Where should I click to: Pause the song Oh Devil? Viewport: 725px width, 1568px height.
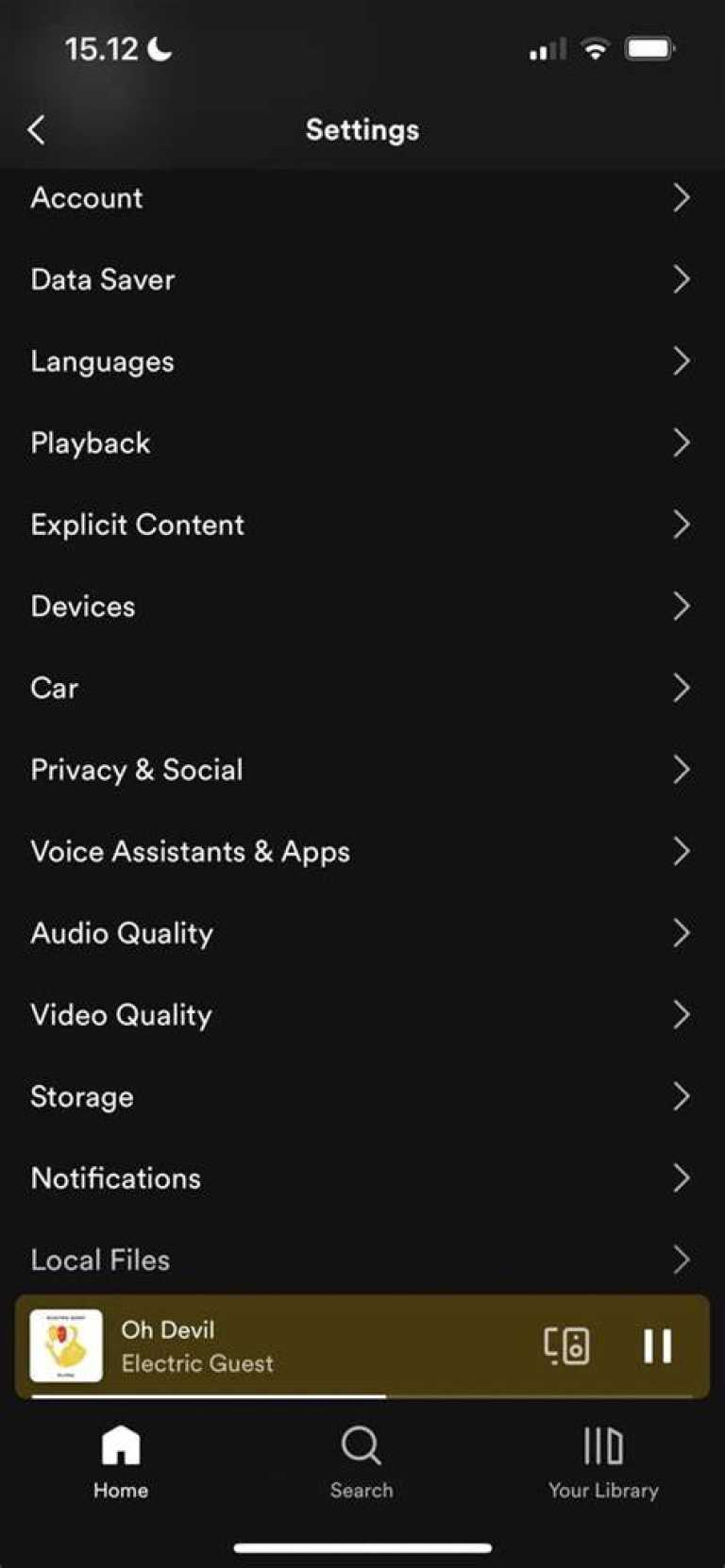pos(657,1346)
